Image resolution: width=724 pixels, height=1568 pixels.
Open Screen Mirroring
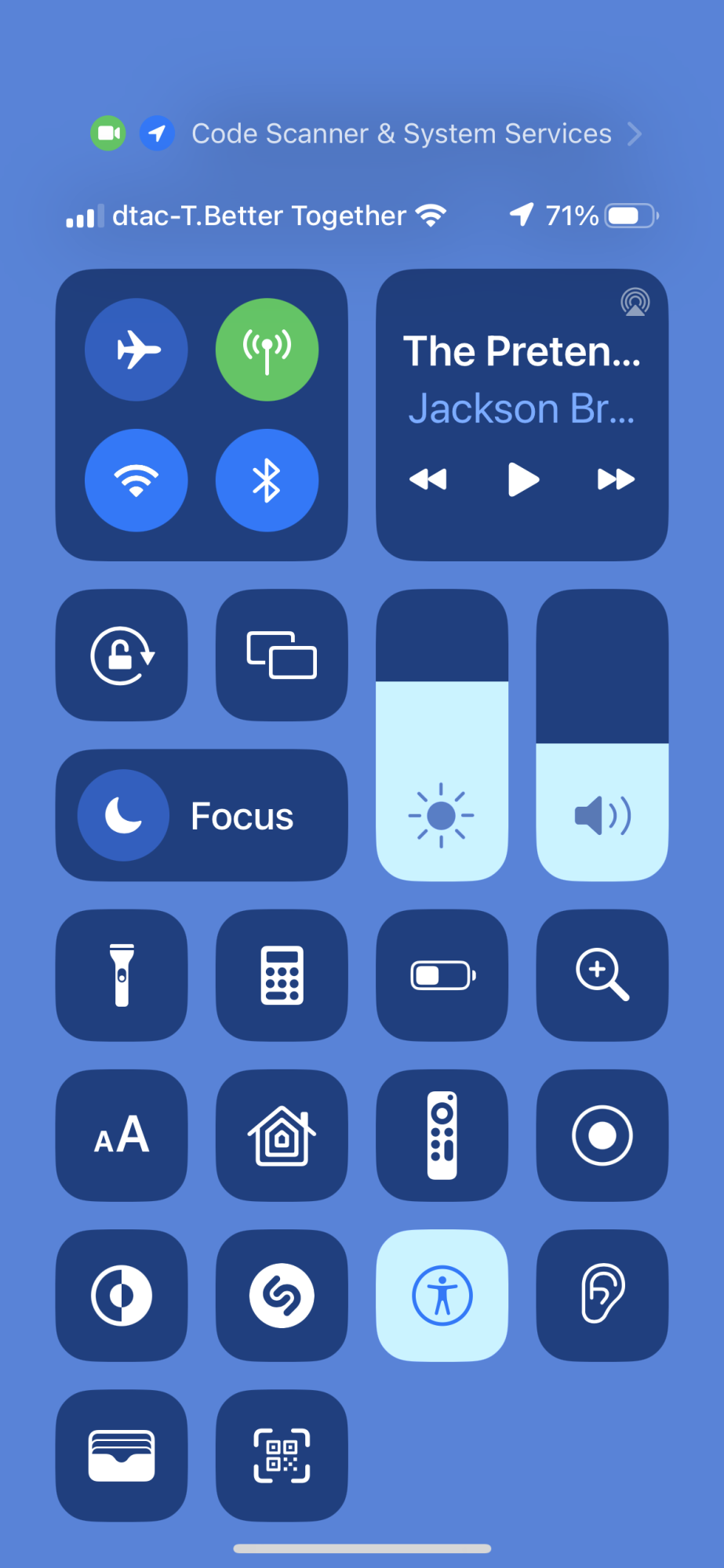282,655
